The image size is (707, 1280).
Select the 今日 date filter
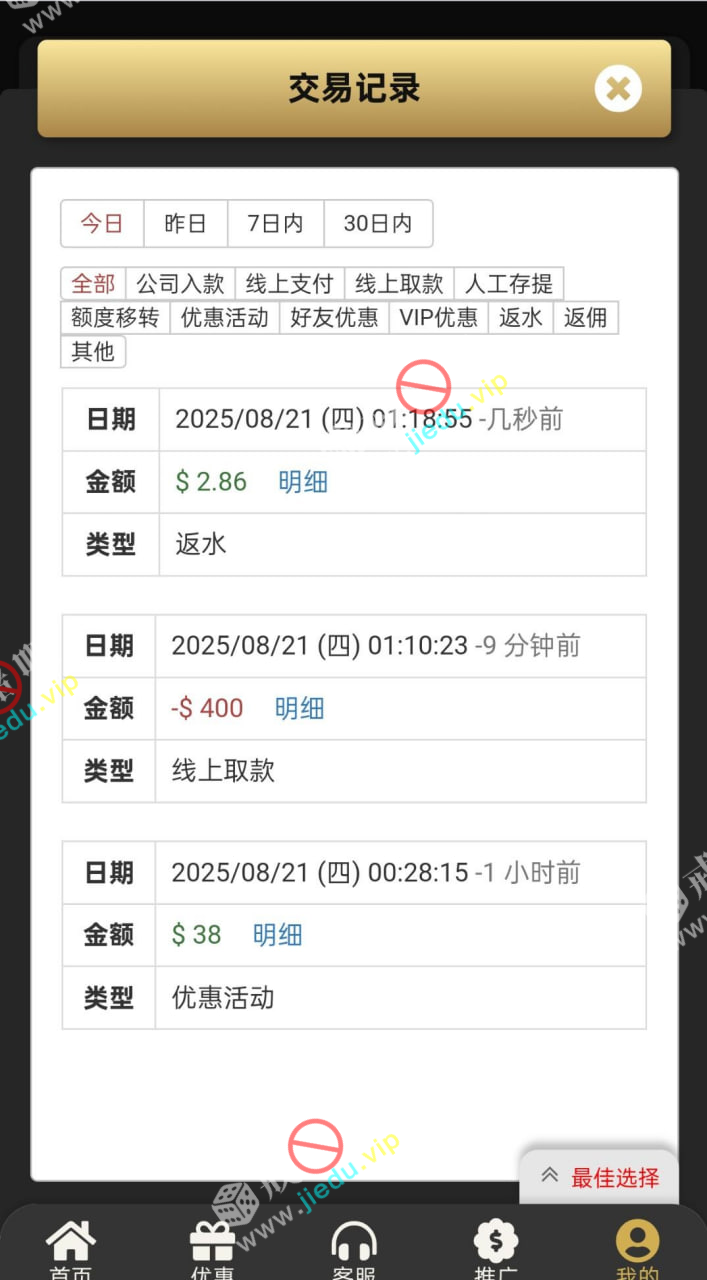coord(102,223)
